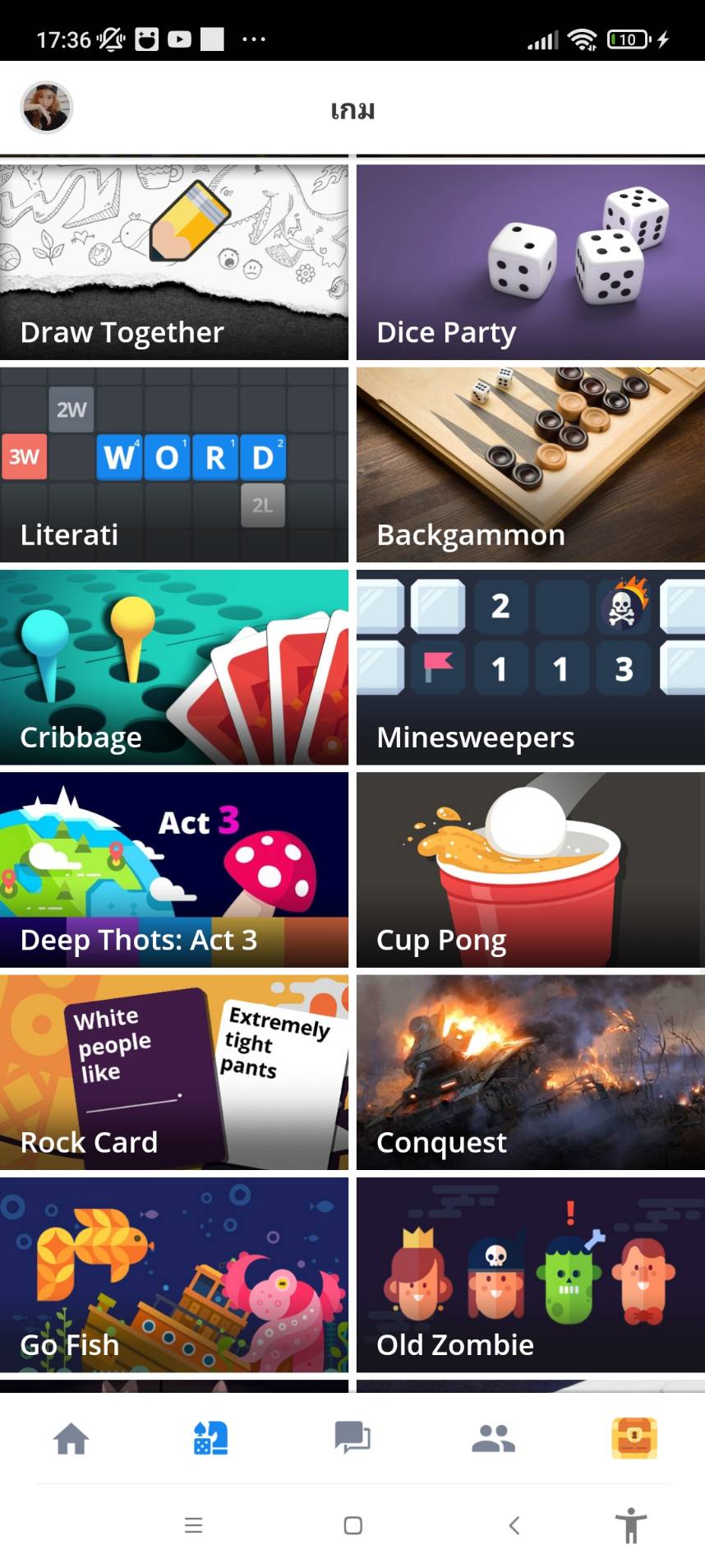Open the Old Zombie game
705x1568 pixels.
[x=530, y=1274]
